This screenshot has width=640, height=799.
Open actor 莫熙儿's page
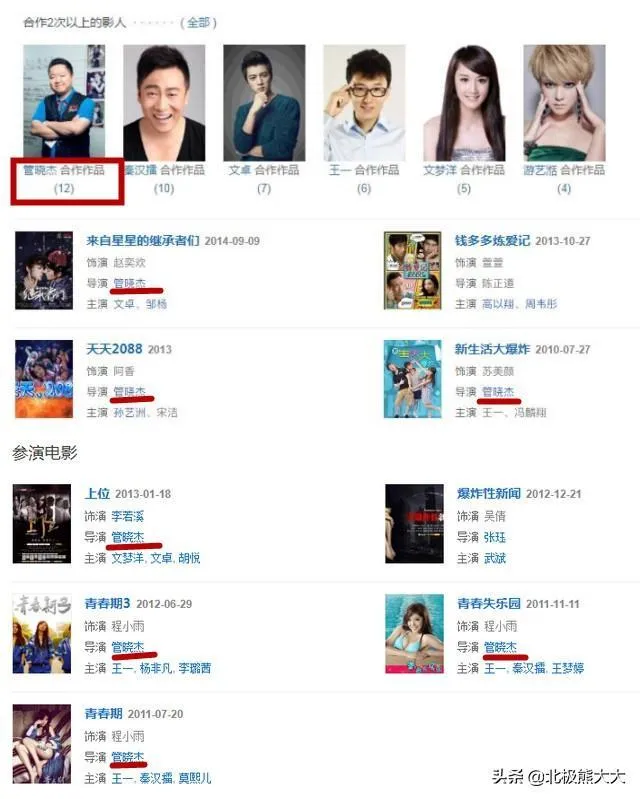[x=195, y=778]
